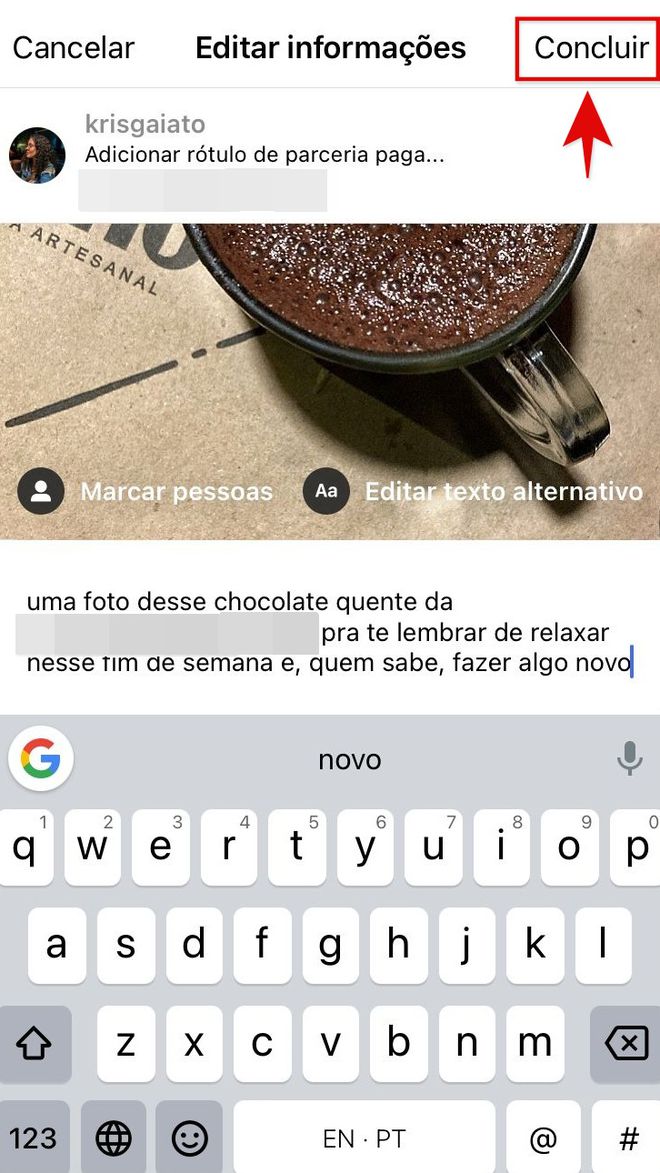Start voice input with the microphone
The image size is (660, 1173).
[629, 760]
